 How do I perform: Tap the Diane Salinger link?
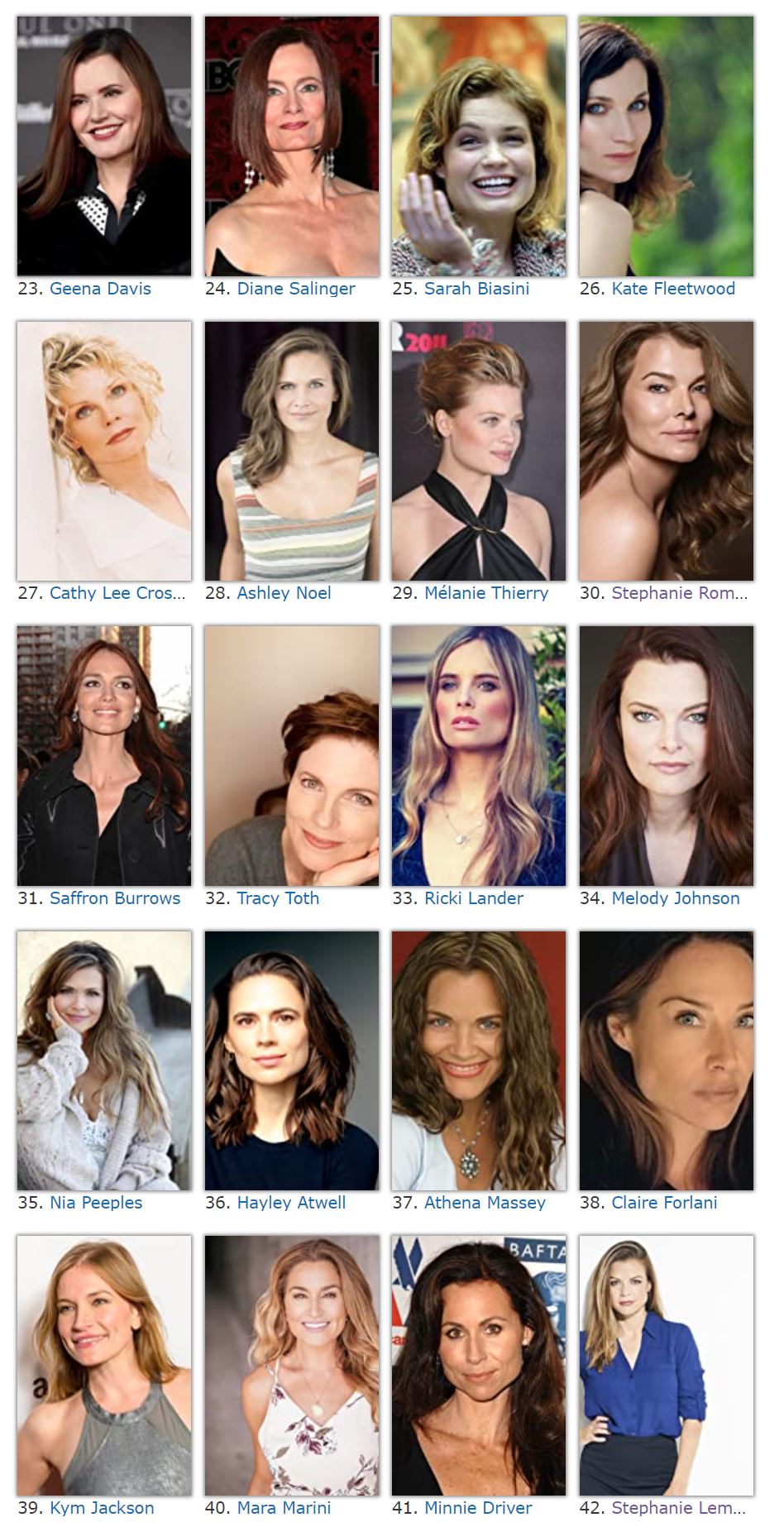296,289
